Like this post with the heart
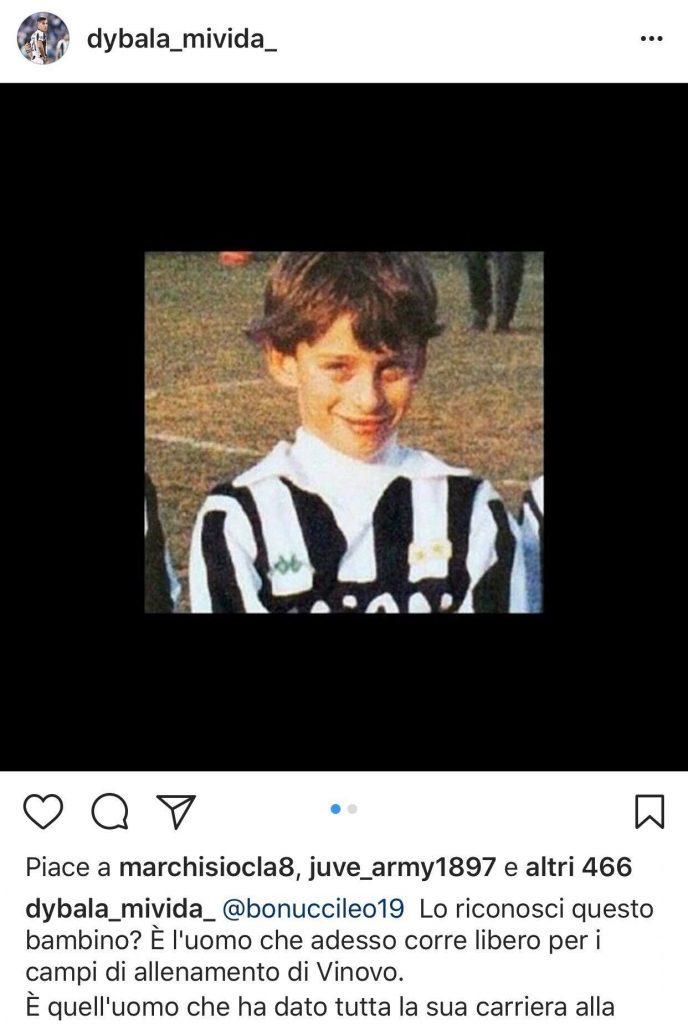This screenshot has height=1024, width=688. pos(43,811)
